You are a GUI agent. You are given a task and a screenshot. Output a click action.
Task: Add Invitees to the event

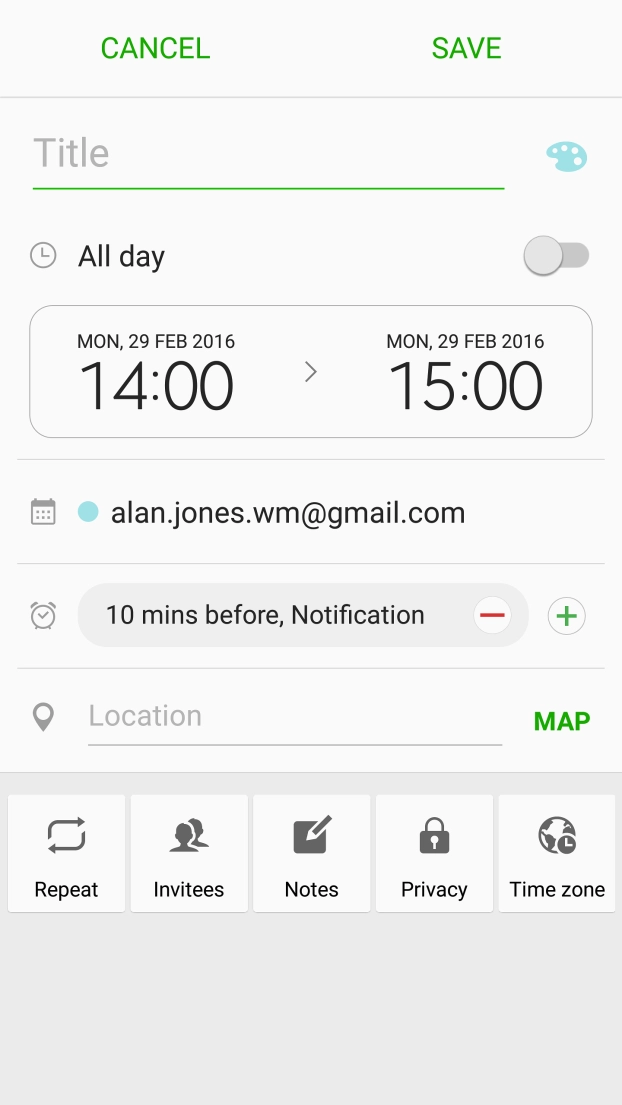tap(189, 853)
